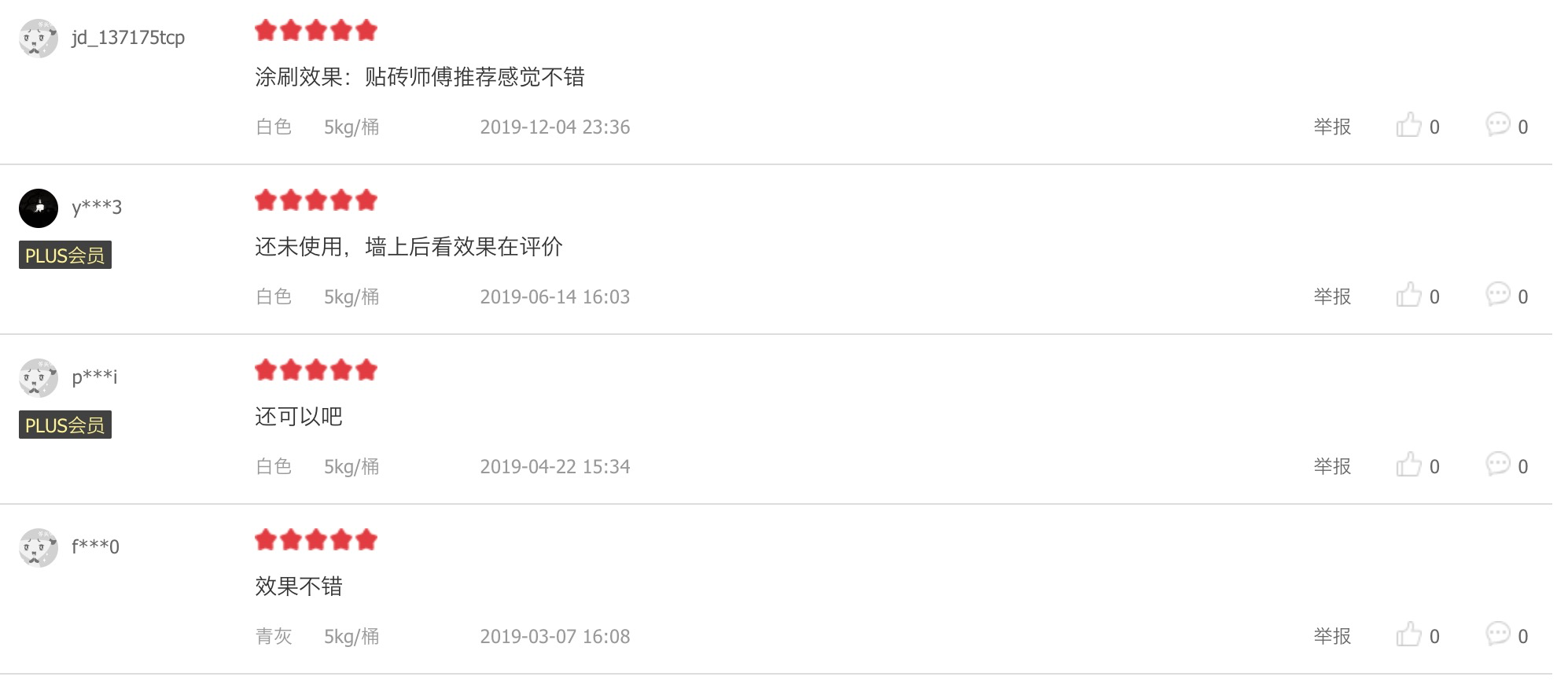This screenshot has height=684, width=1568.
Task: Like the review by p***i
Action: [x=1409, y=465]
